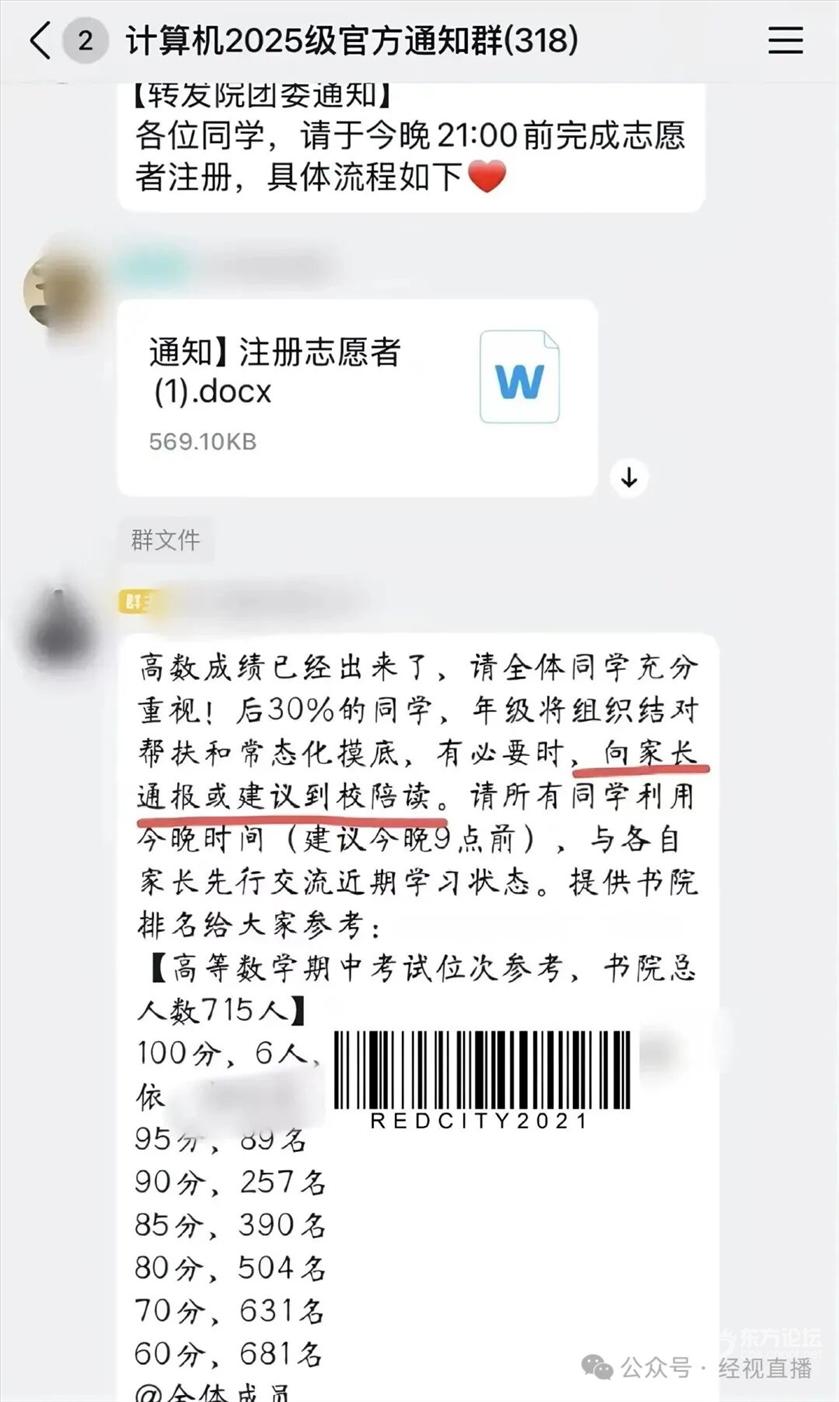
Task: Open the 注册志愿者 docx file
Action: point(357,397)
